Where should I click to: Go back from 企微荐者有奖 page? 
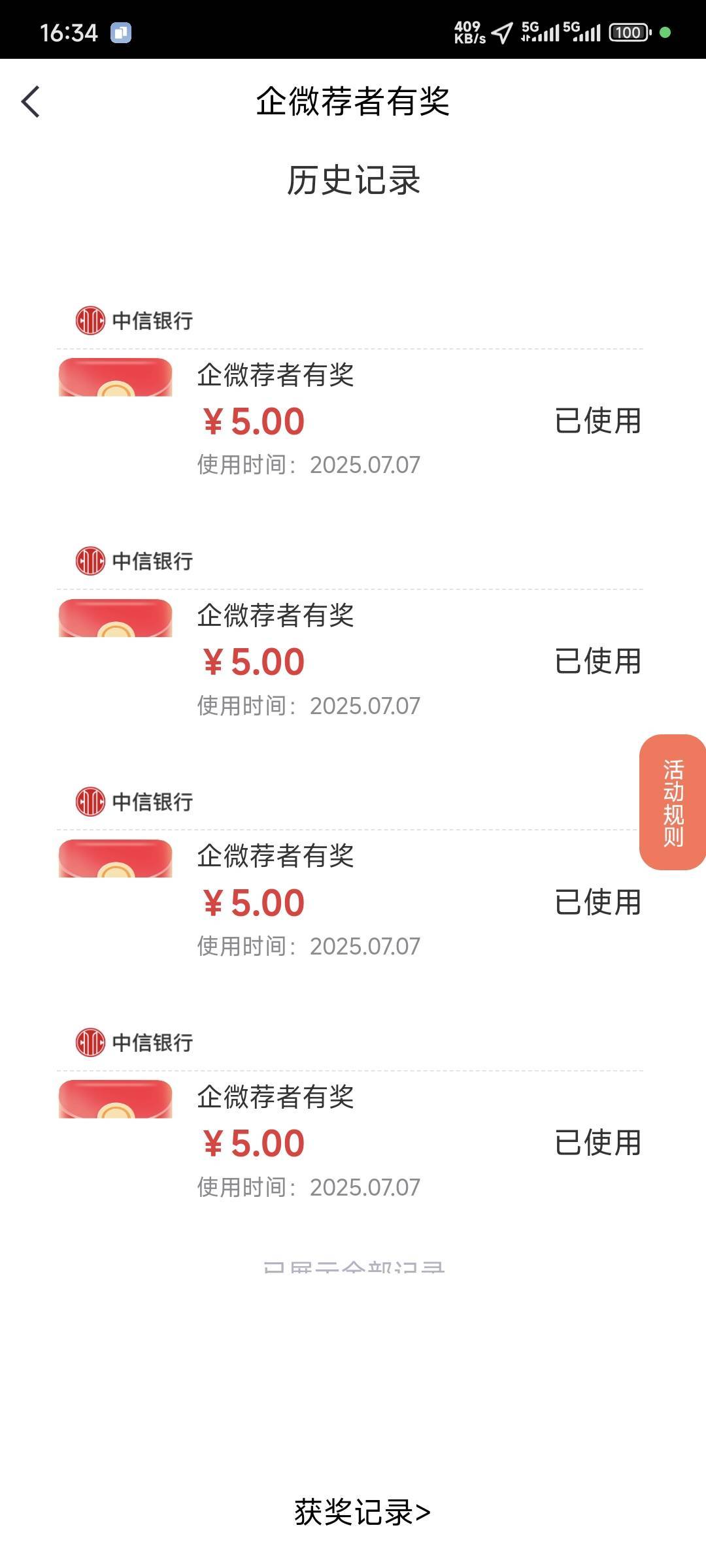tap(31, 102)
